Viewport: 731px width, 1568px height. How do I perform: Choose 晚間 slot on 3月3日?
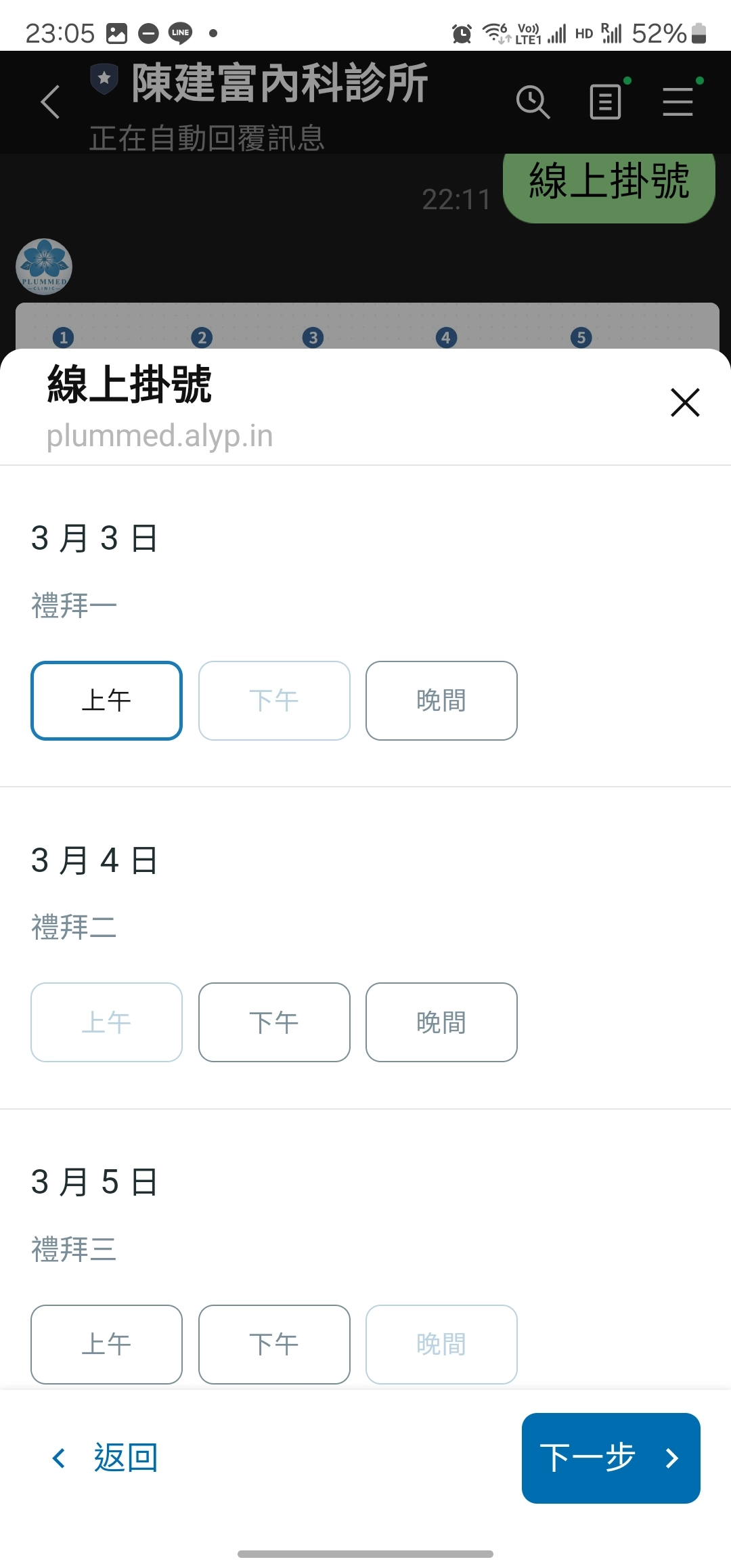pyautogui.click(x=441, y=701)
